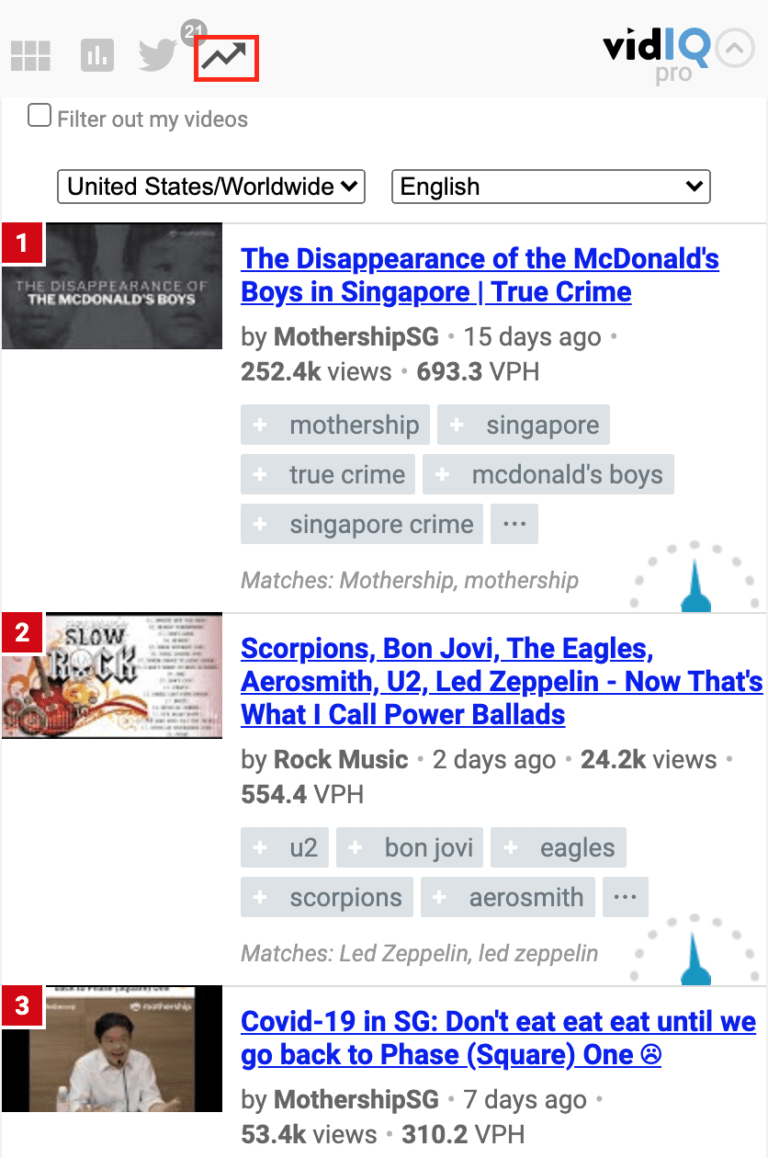This screenshot has height=1158, width=768.
Task: Check Filter out my videos
Action: pyautogui.click(x=40, y=117)
